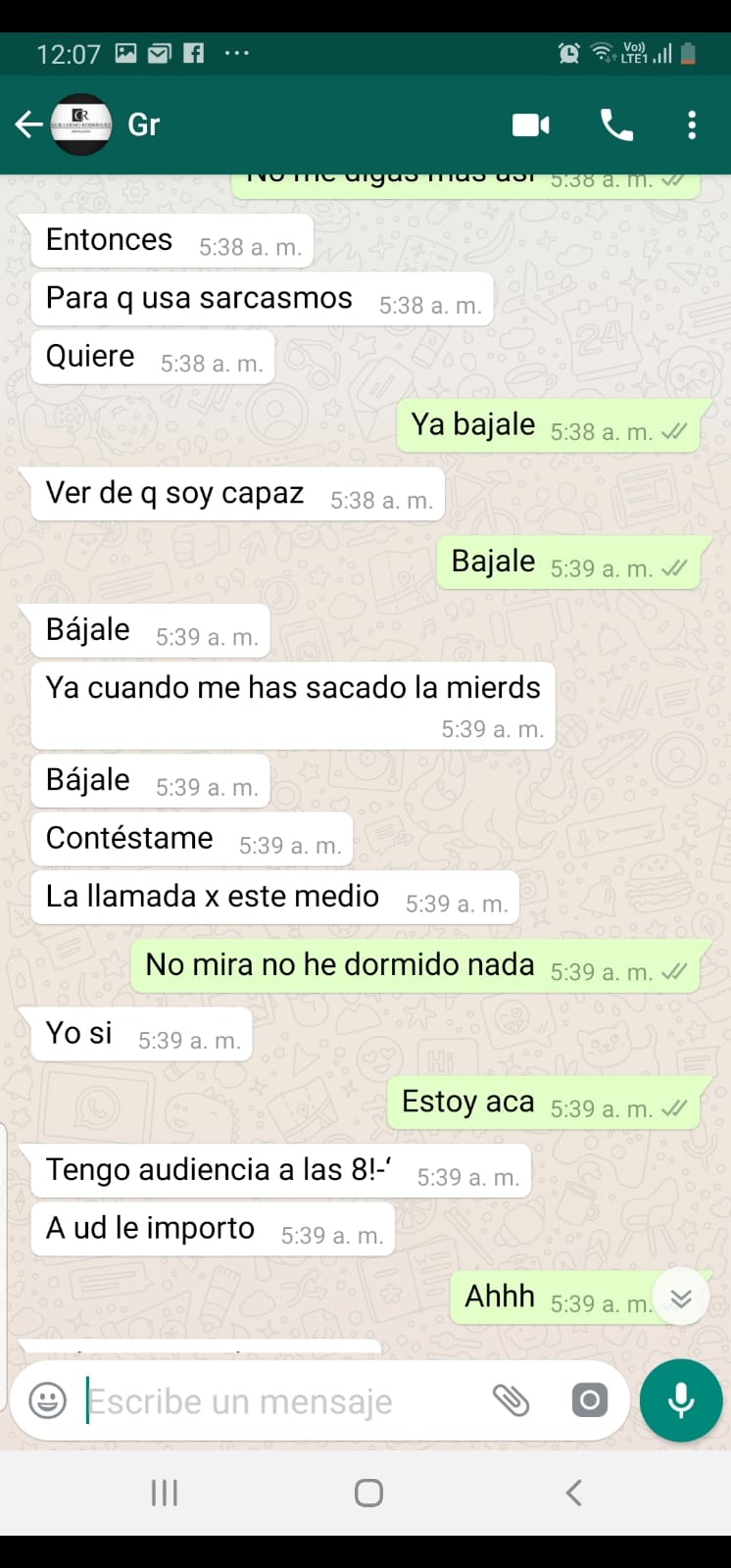Open contact info for Gr

pos(143,124)
